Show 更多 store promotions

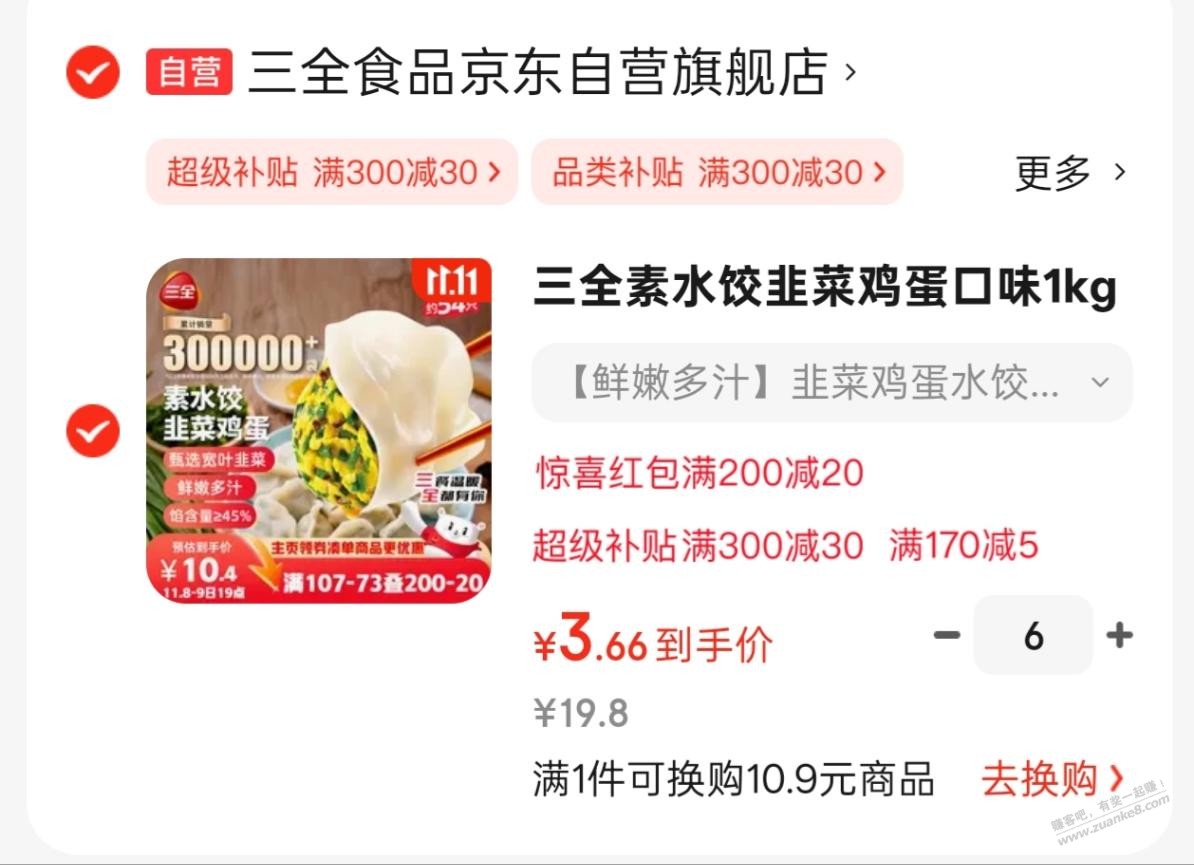pos(1070,173)
